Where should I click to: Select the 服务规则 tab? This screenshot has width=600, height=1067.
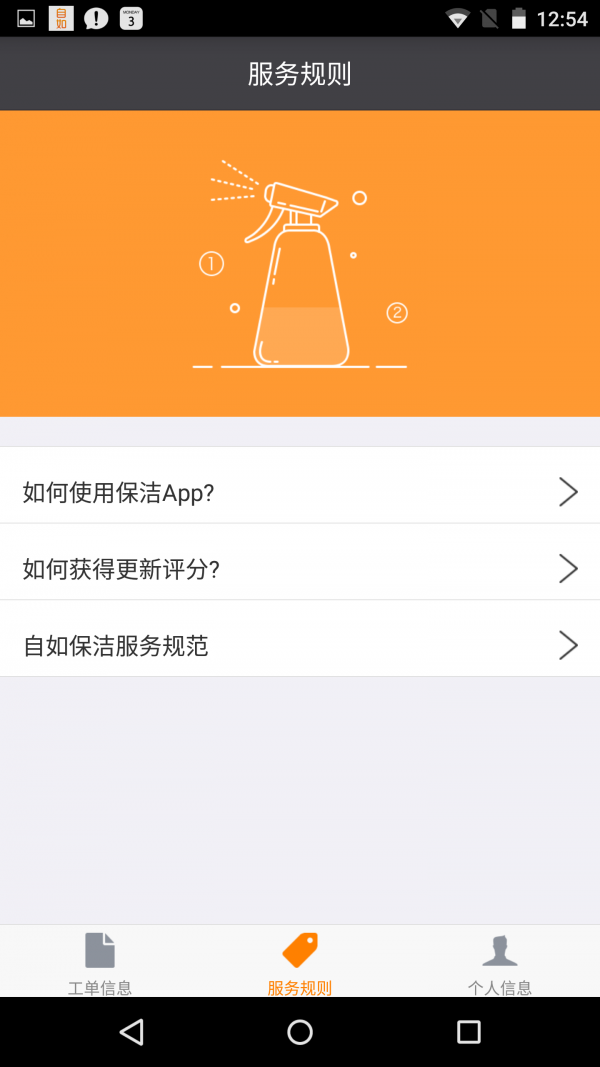[x=300, y=962]
